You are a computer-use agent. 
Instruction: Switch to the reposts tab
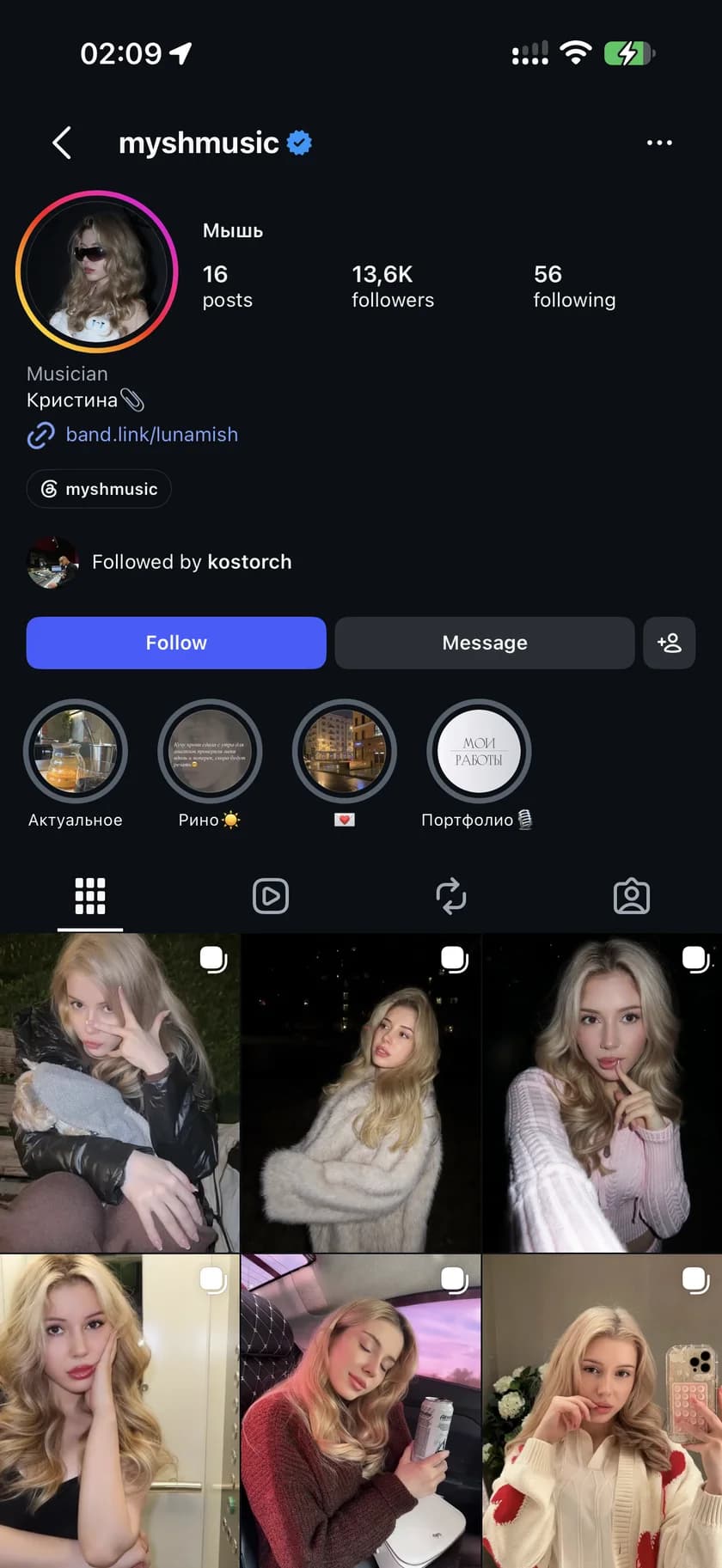click(x=451, y=896)
